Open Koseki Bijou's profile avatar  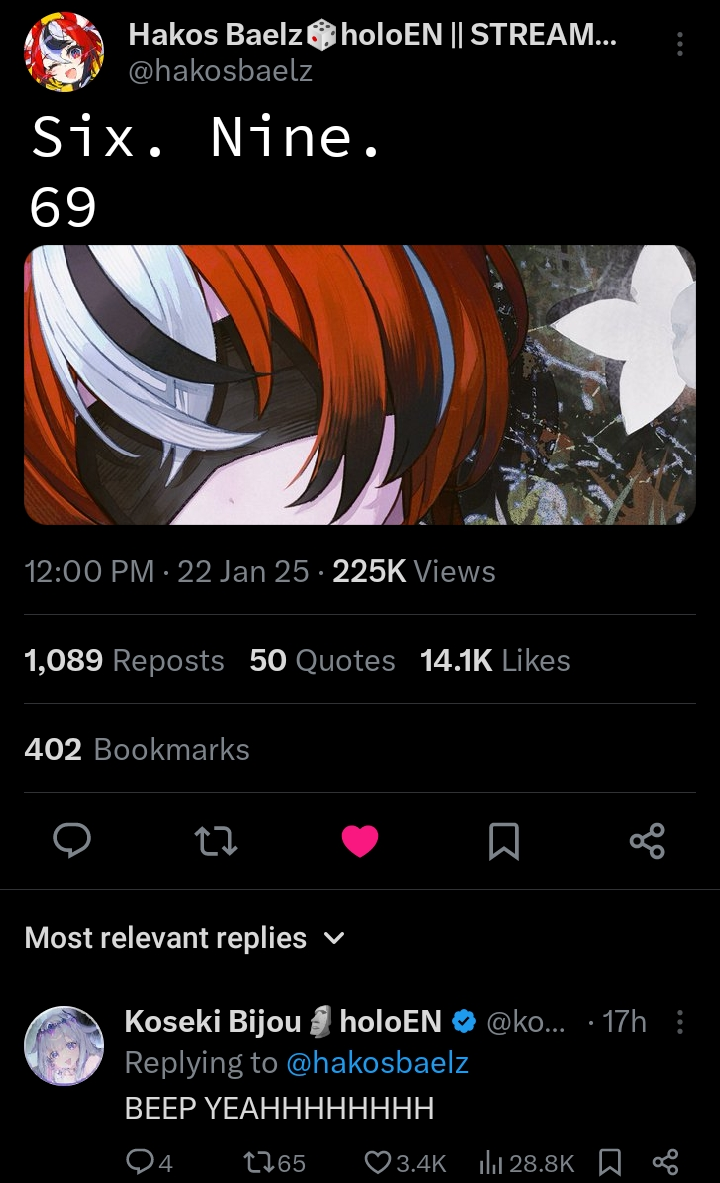point(64,1046)
